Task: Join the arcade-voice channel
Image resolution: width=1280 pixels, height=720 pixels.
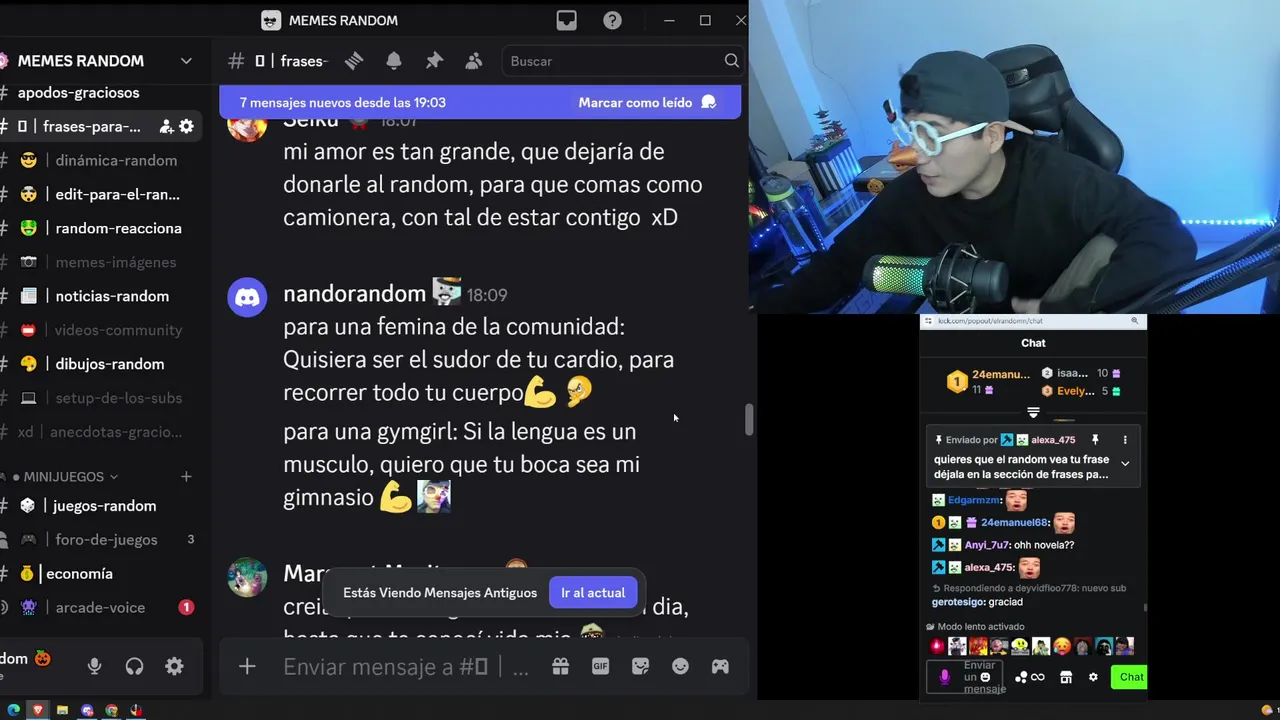Action: [x=100, y=608]
